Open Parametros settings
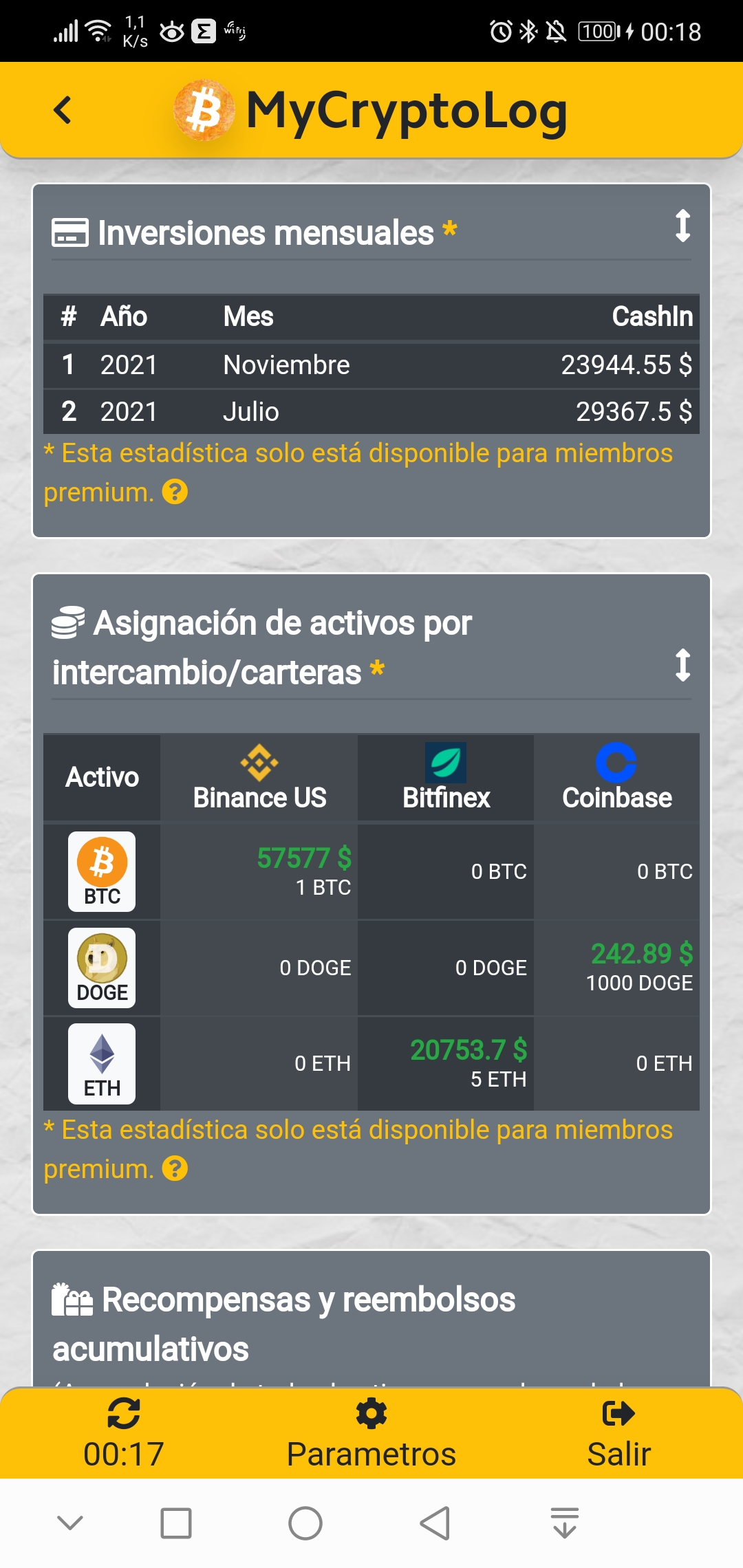 371,1433
